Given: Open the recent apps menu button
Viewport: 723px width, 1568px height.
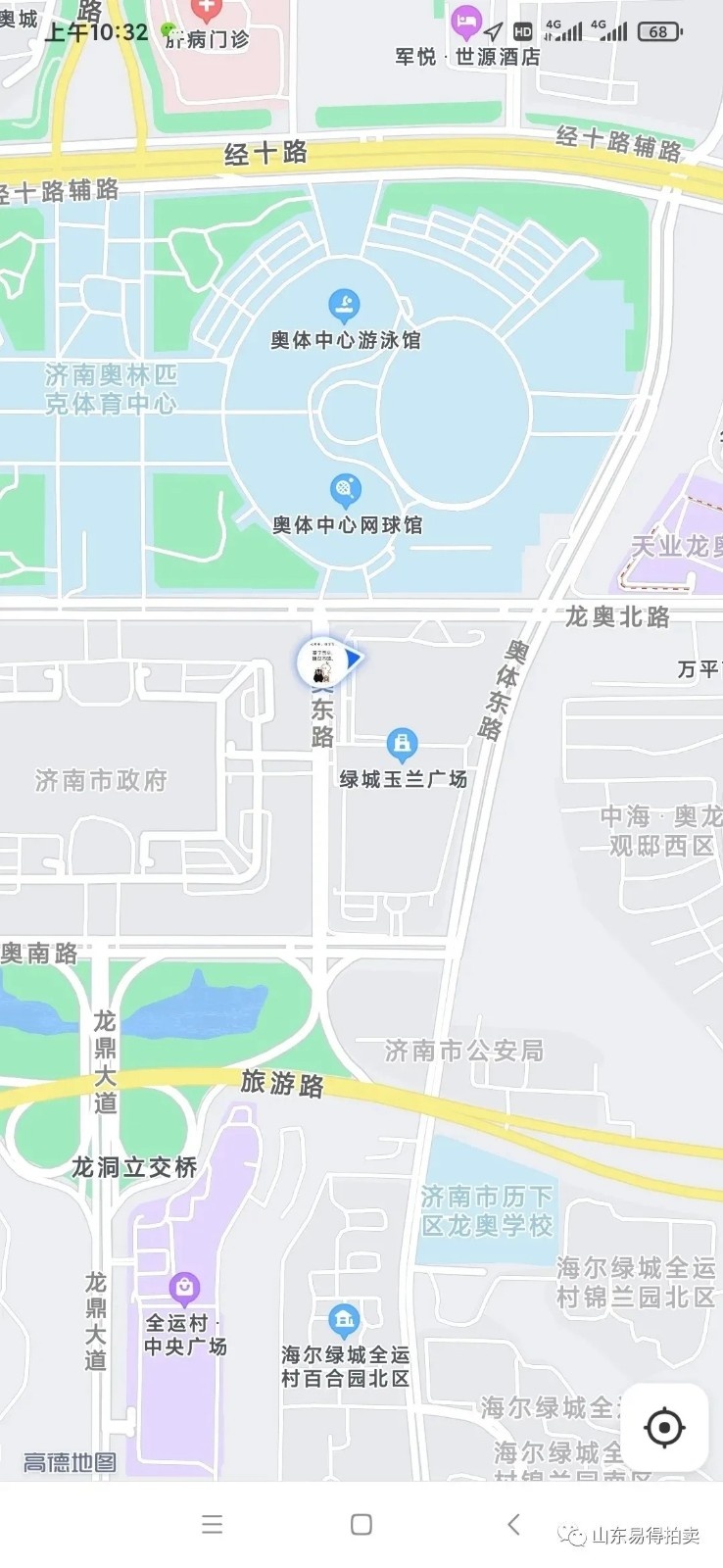Looking at the screenshot, I should pos(212,1524).
